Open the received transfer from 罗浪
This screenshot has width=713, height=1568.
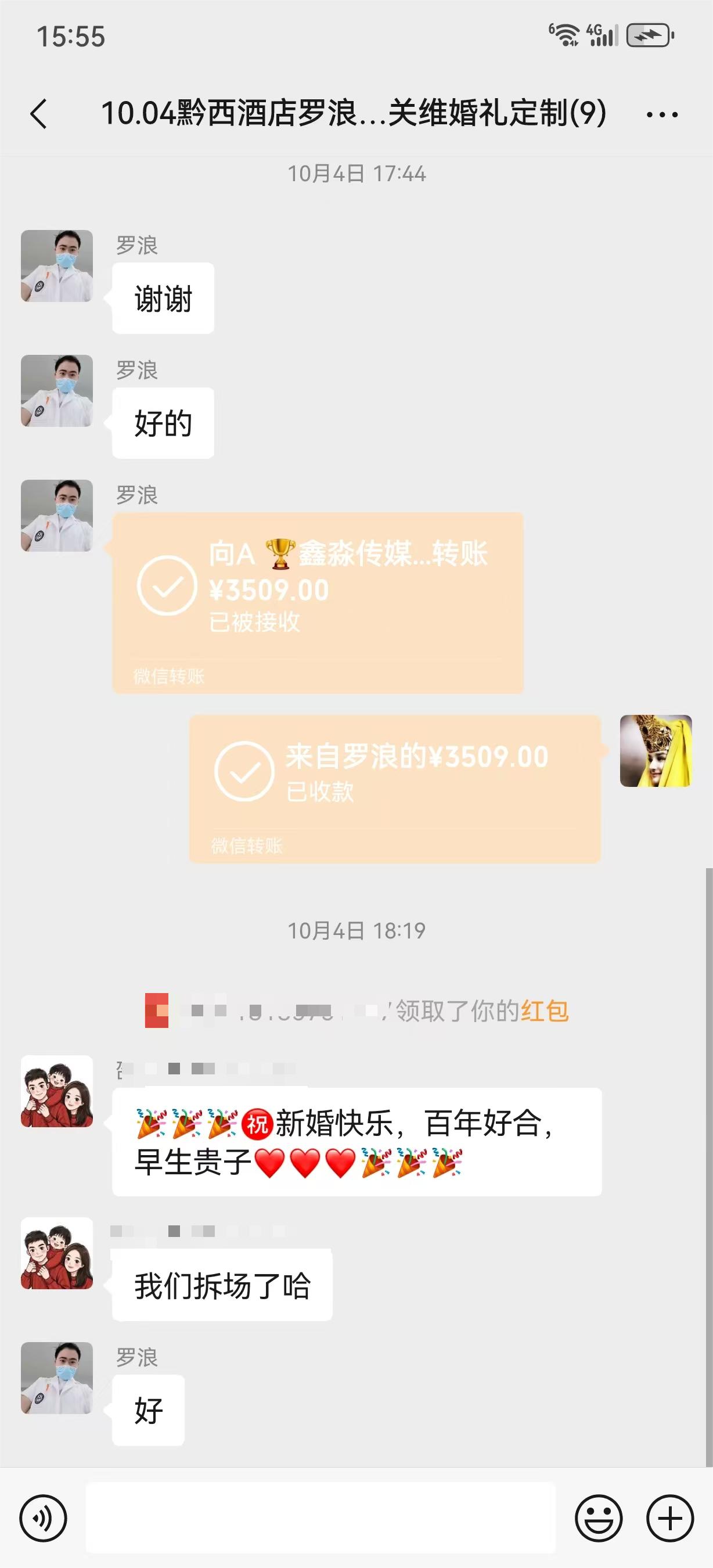394,788
